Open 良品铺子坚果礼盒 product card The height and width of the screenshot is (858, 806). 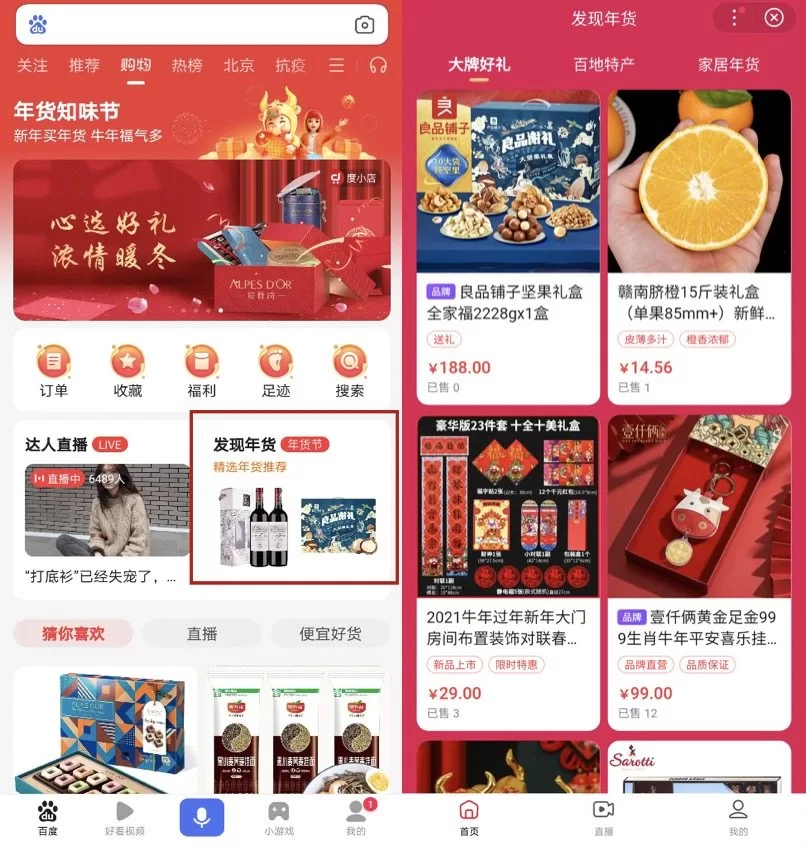tap(508, 247)
